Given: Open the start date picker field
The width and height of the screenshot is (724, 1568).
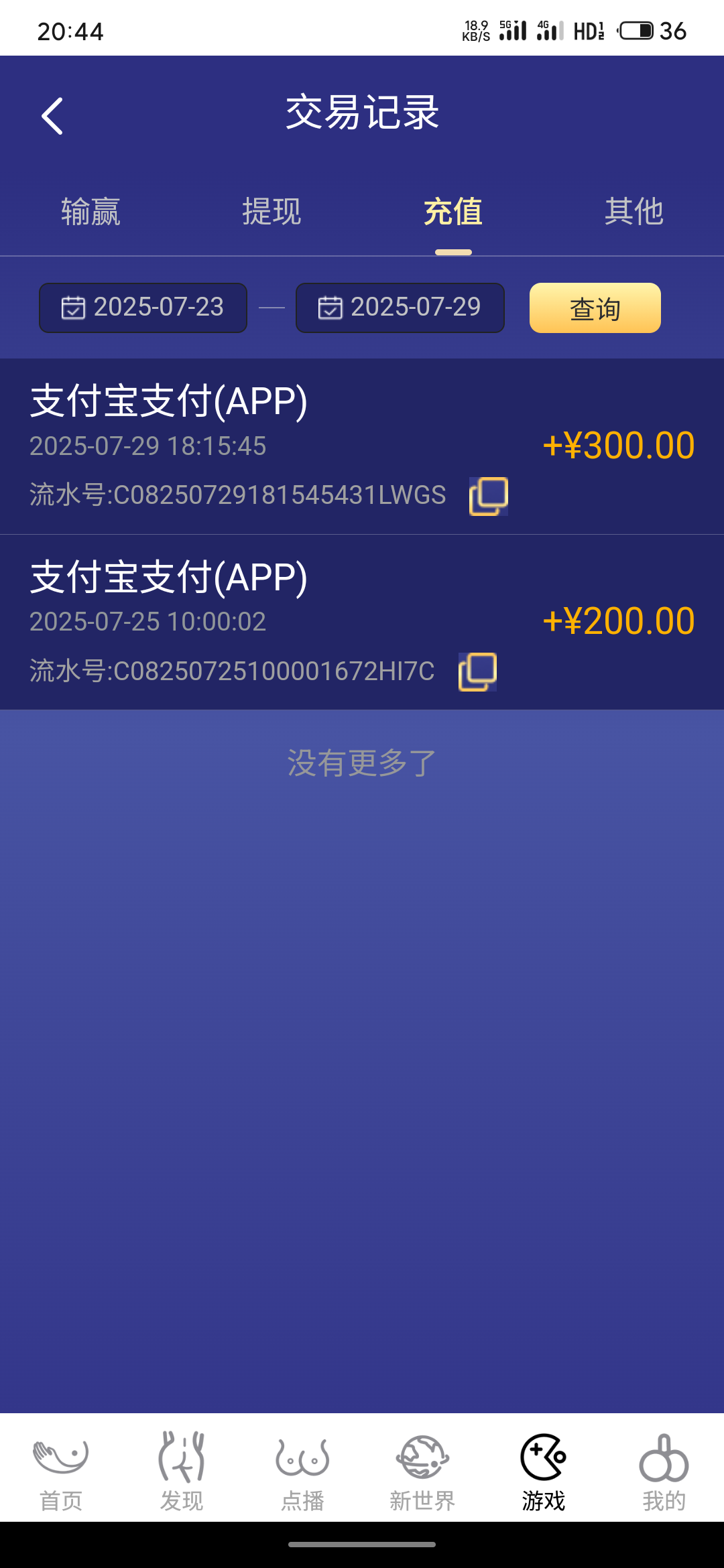Looking at the screenshot, I should (x=143, y=308).
